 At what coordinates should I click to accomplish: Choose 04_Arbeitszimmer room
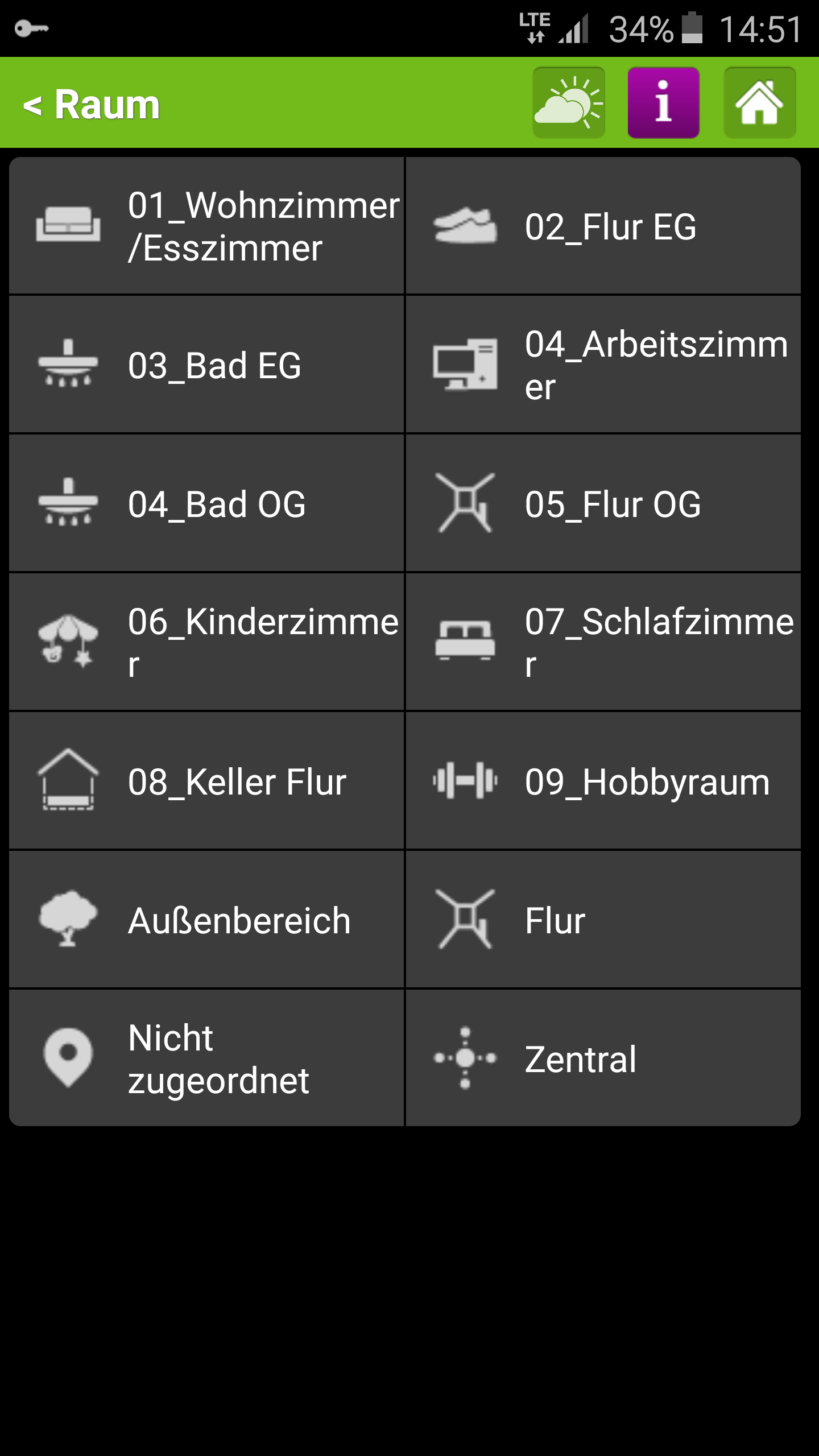pos(603,365)
